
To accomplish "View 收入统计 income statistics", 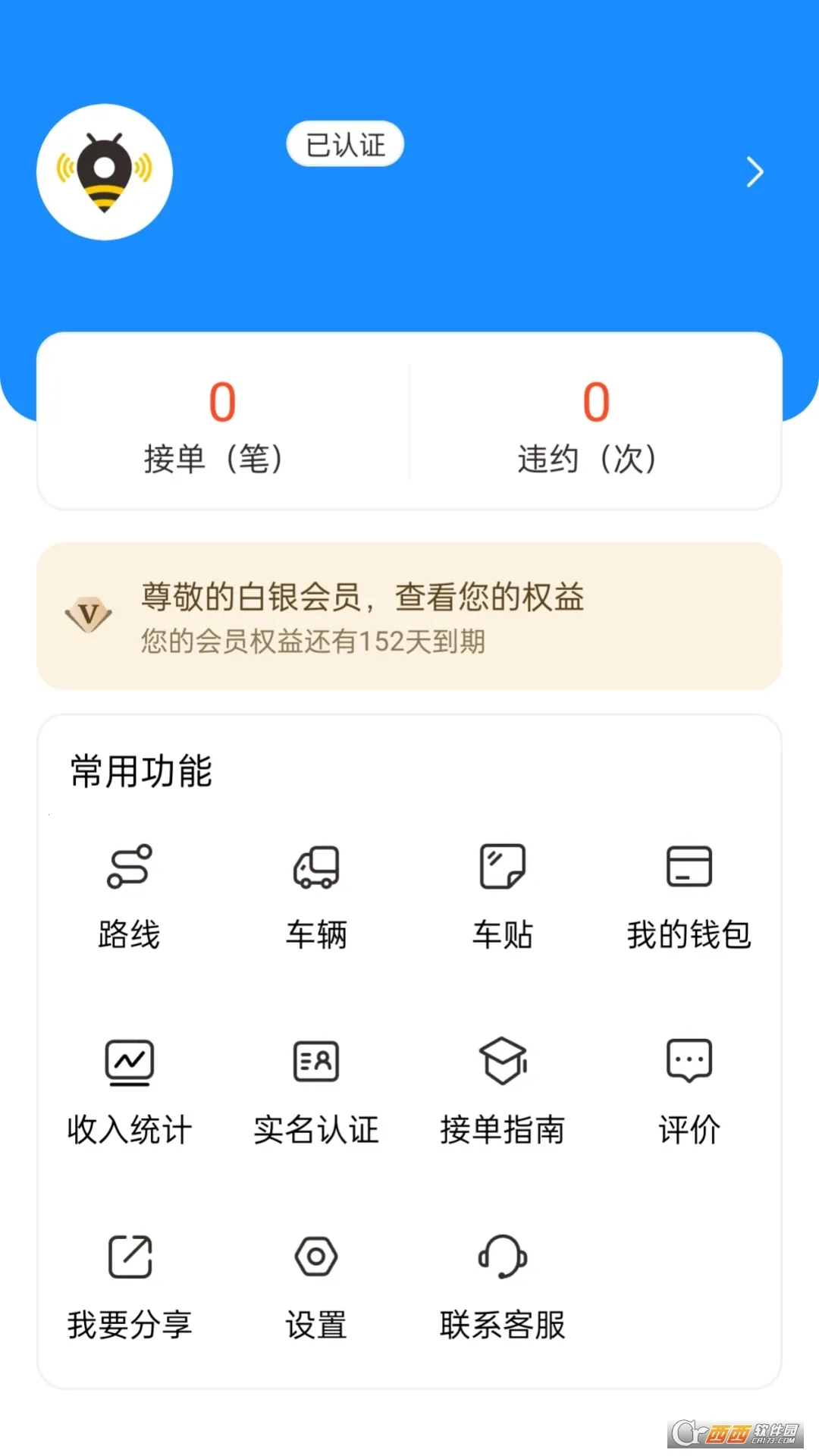I will pyautogui.click(x=129, y=1092).
